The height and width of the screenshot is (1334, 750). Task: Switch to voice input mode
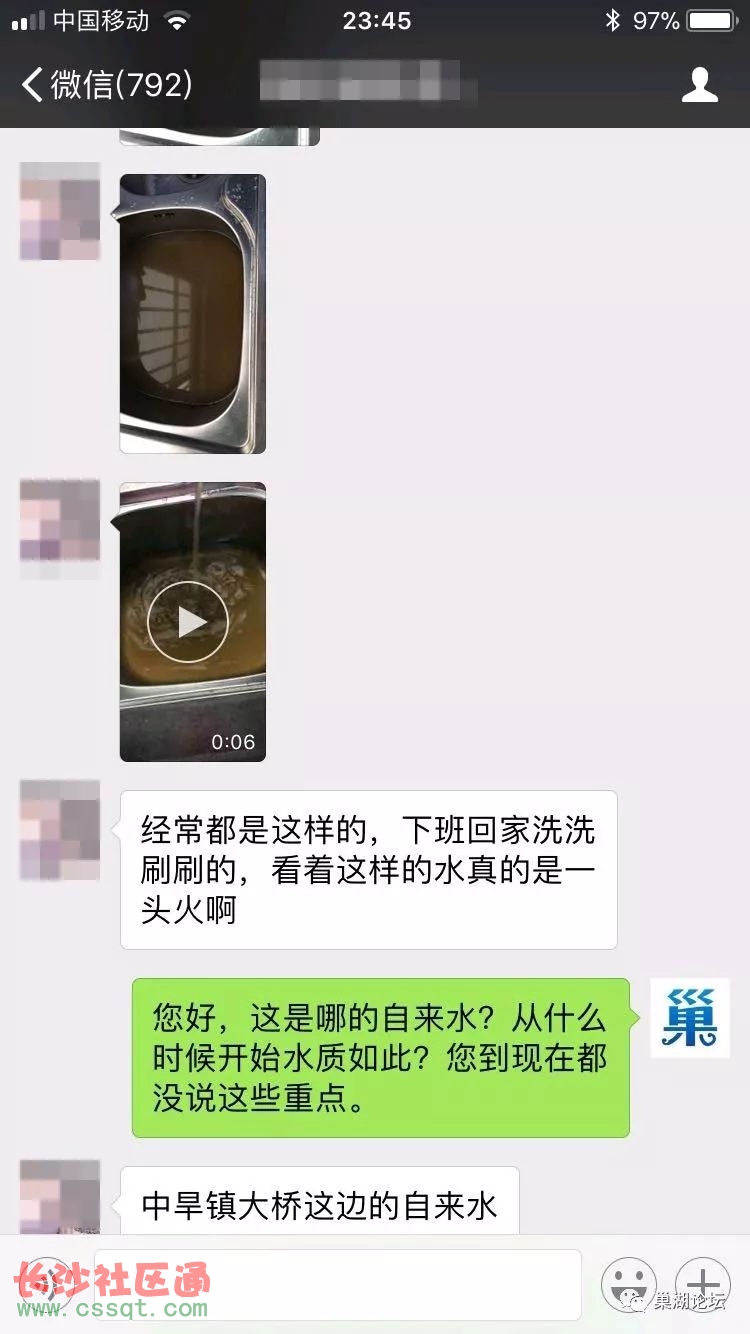tap(46, 1283)
